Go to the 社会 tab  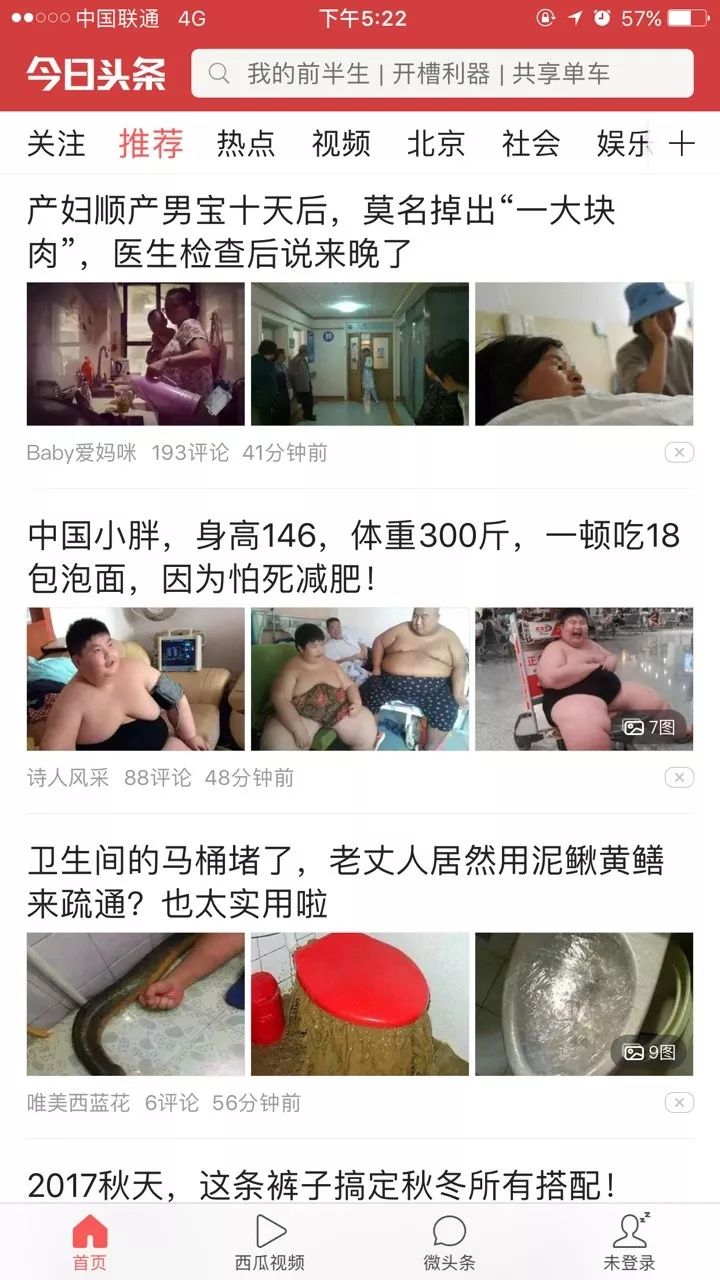531,143
